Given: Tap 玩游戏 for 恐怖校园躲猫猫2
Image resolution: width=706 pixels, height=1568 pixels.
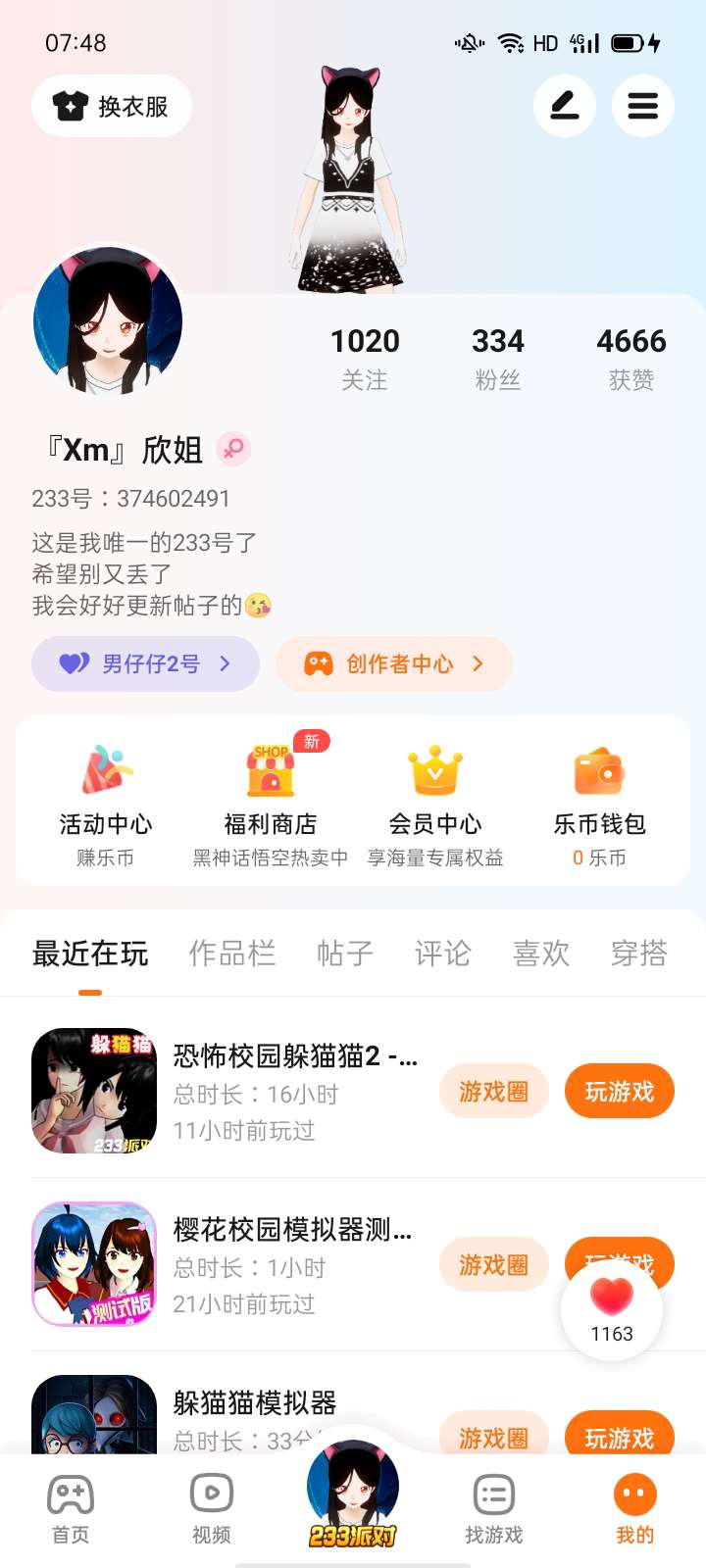Looking at the screenshot, I should pyautogui.click(x=619, y=1091).
